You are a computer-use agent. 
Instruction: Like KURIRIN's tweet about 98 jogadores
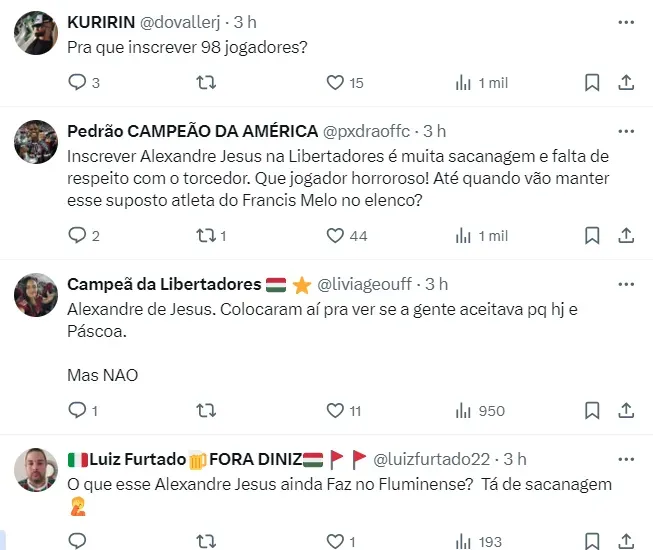(336, 83)
